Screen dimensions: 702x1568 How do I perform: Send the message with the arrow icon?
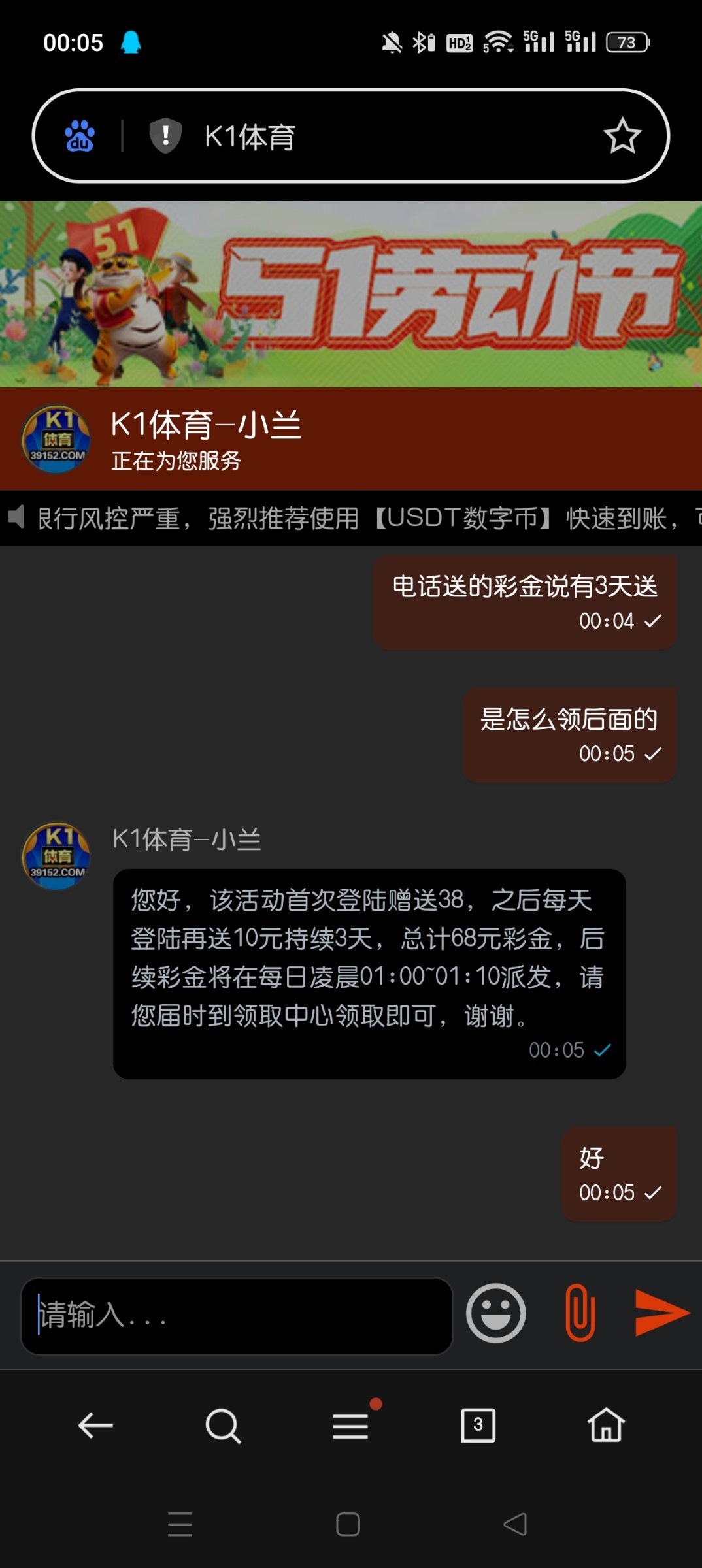661,1313
